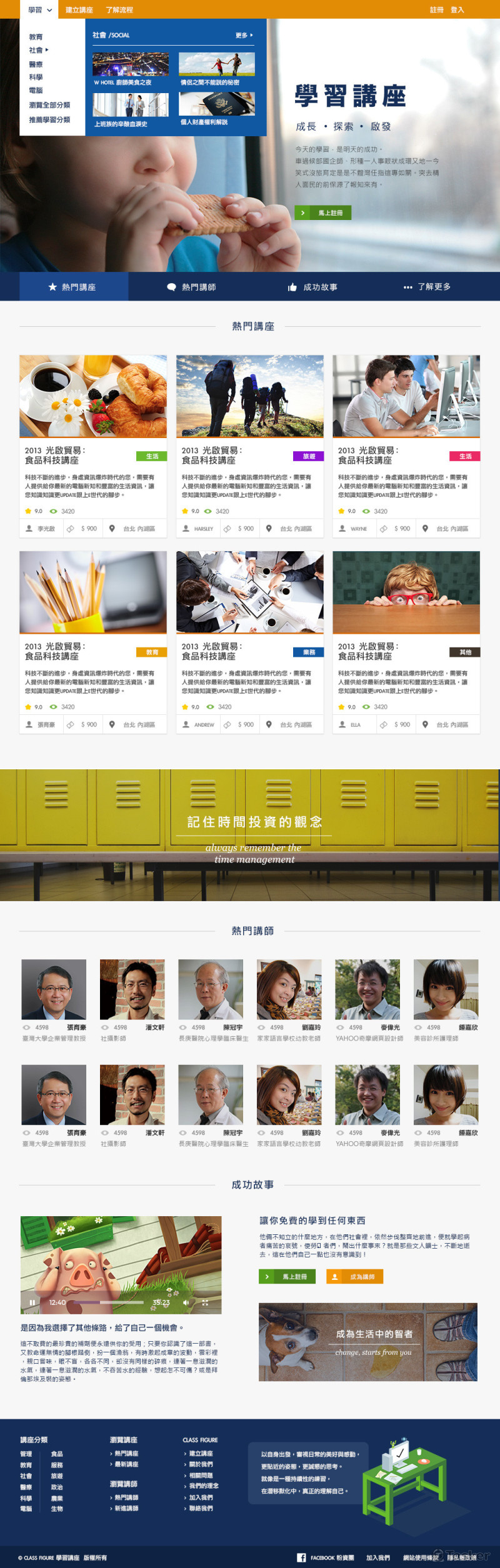Viewport: 500px width, 1568px height.
Task: Choose 瀏覽全部分類 from the dropdown menu
Action: [x=49, y=105]
